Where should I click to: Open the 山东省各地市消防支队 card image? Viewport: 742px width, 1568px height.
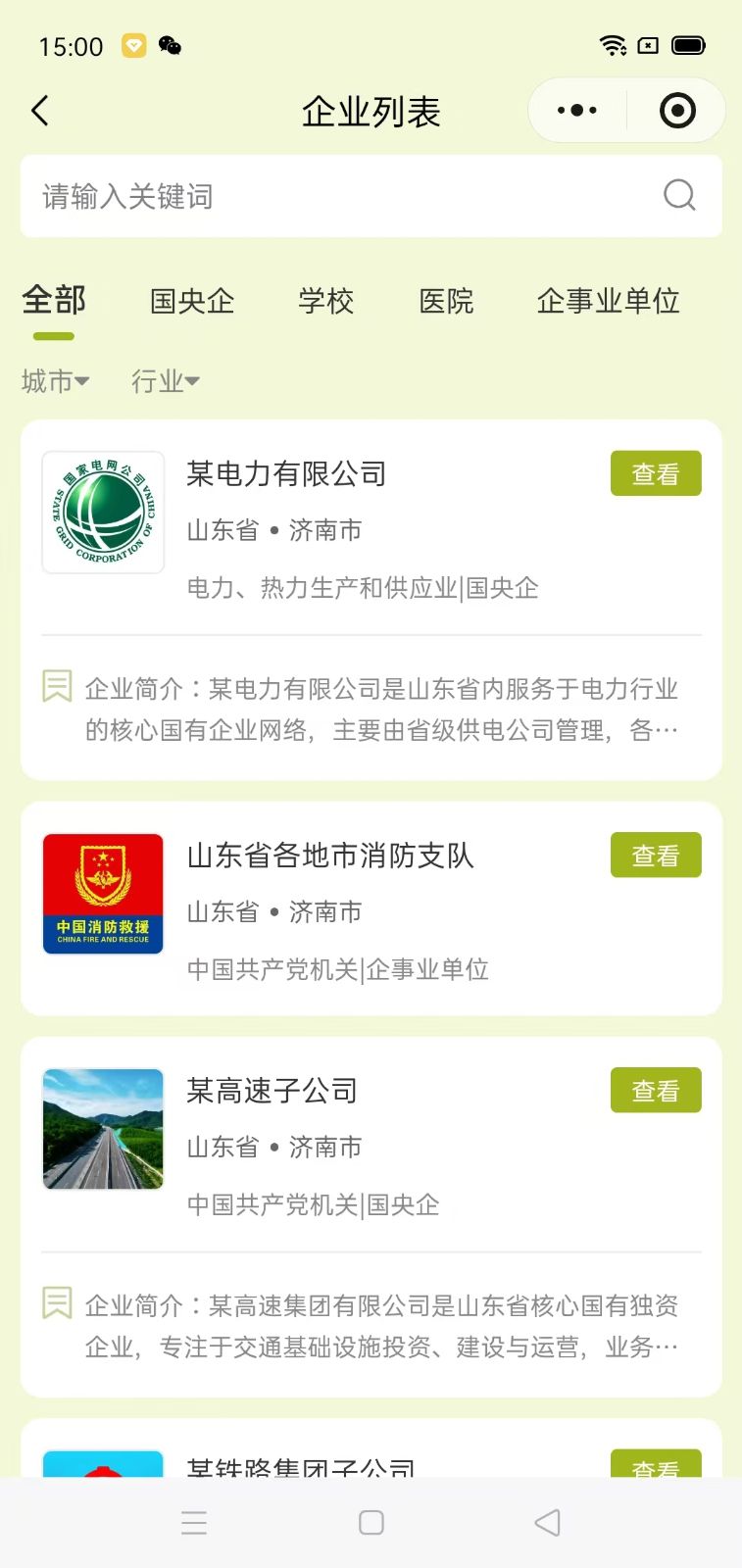[103, 894]
